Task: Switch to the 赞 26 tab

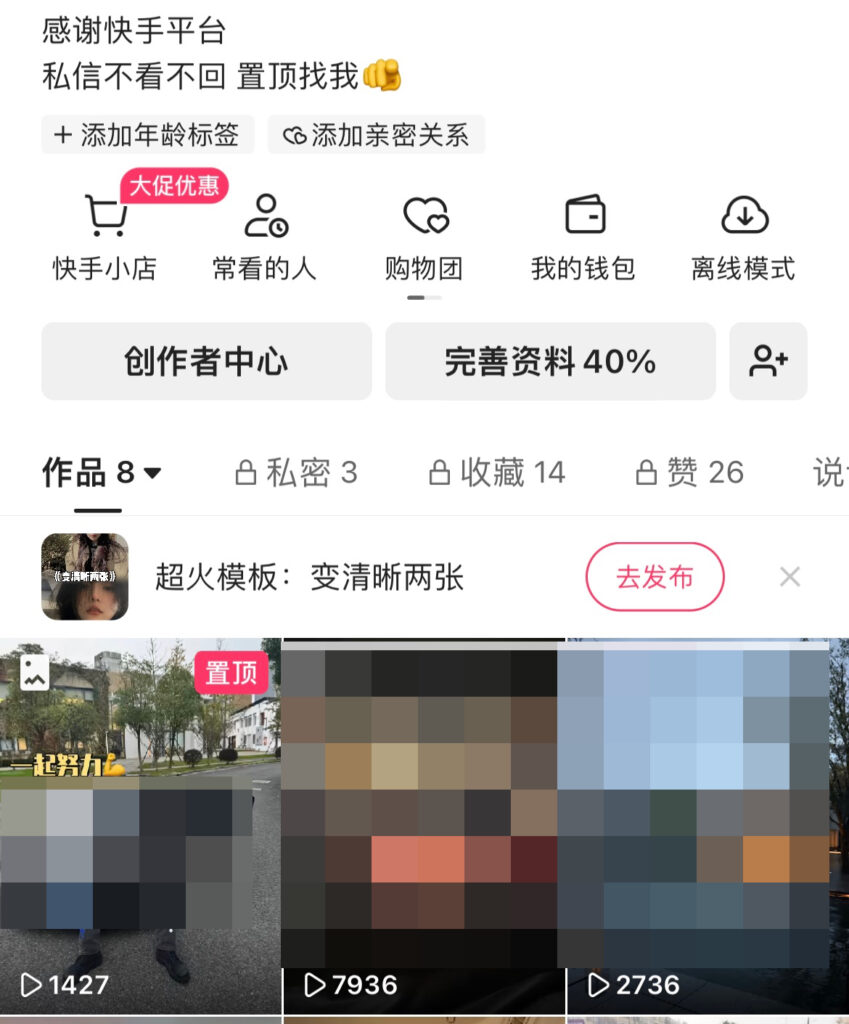Action: click(x=690, y=472)
